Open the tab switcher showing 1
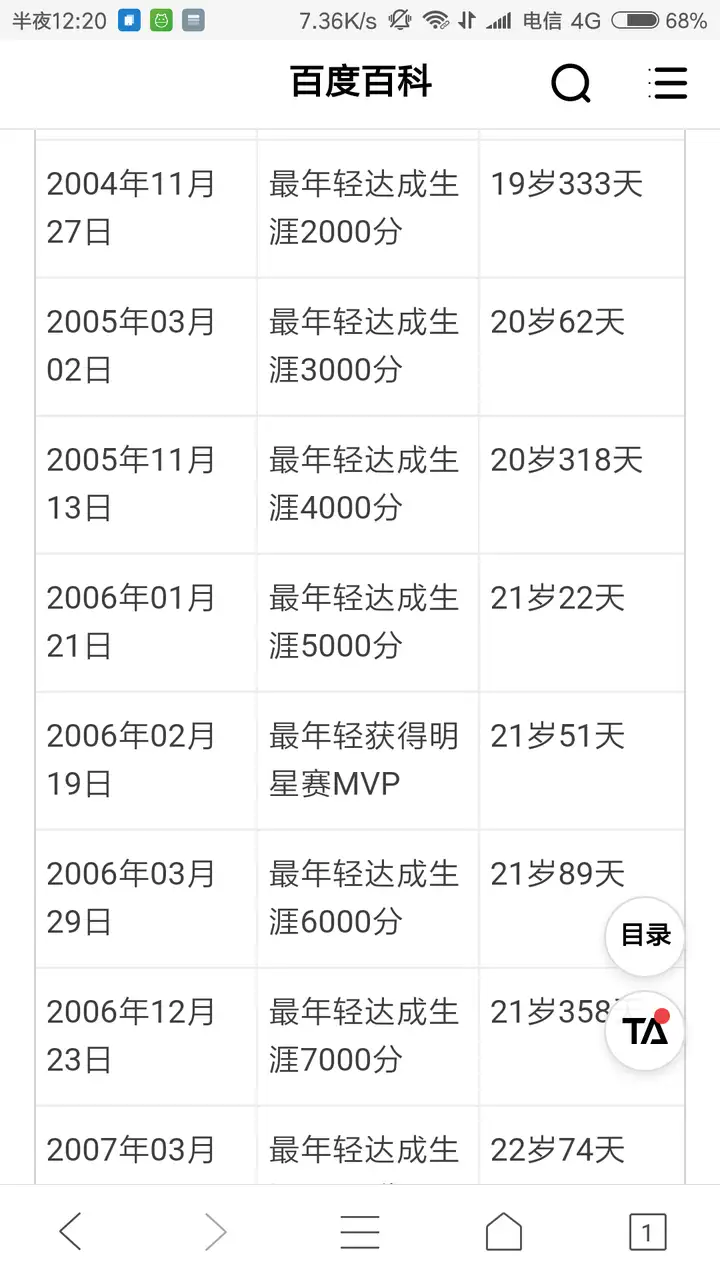Image resolution: width=720 pixels, height=1280 pixels. tap(647, 1232)
